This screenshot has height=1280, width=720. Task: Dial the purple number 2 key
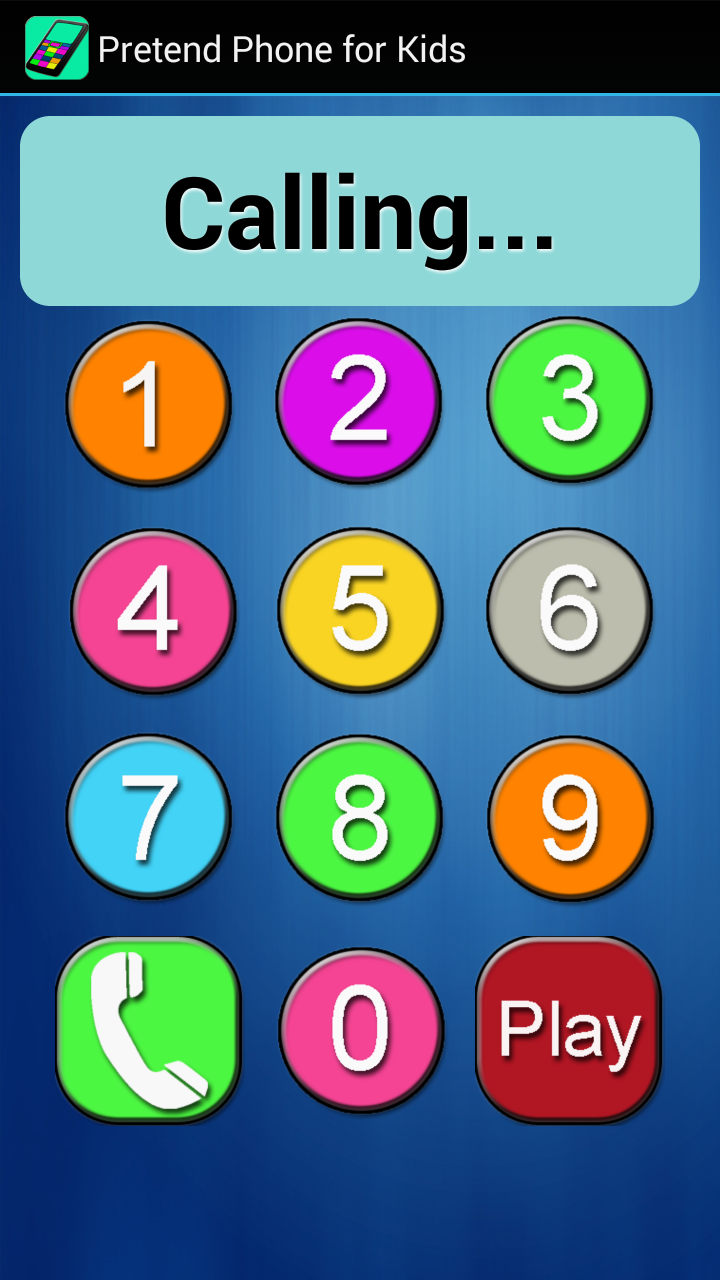coord(359,400)
